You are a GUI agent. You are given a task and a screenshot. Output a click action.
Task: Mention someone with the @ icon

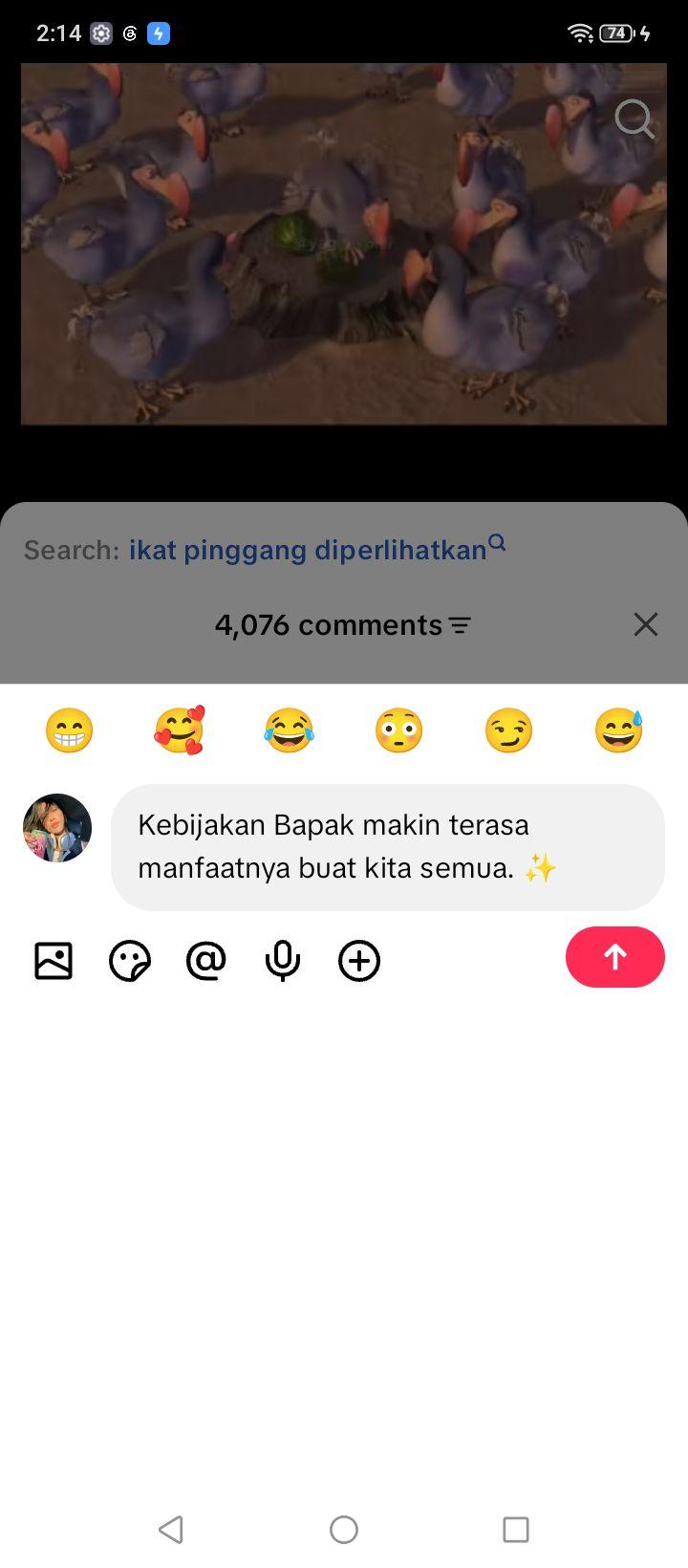[206, 961]
